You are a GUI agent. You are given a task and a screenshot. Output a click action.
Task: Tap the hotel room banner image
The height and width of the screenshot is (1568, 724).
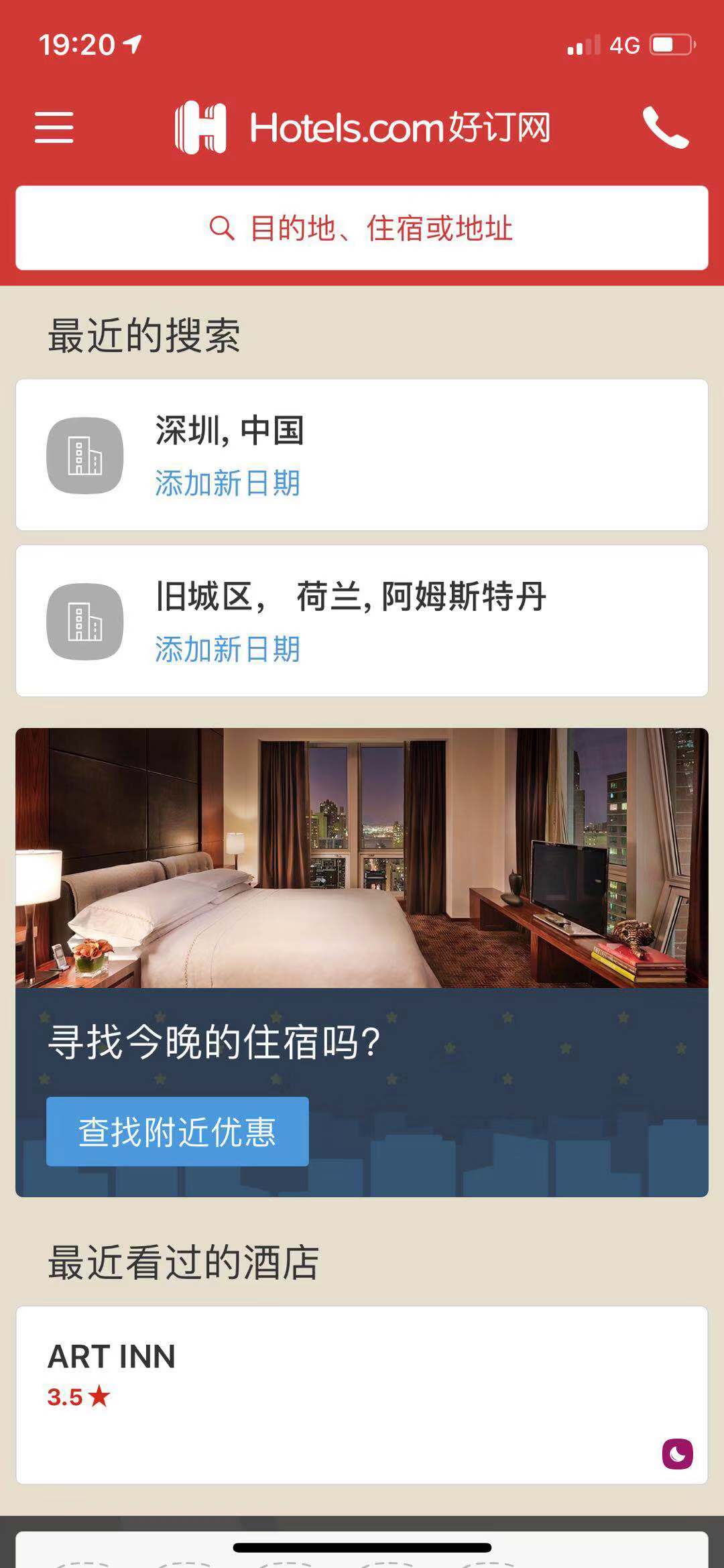coord(362,858)
